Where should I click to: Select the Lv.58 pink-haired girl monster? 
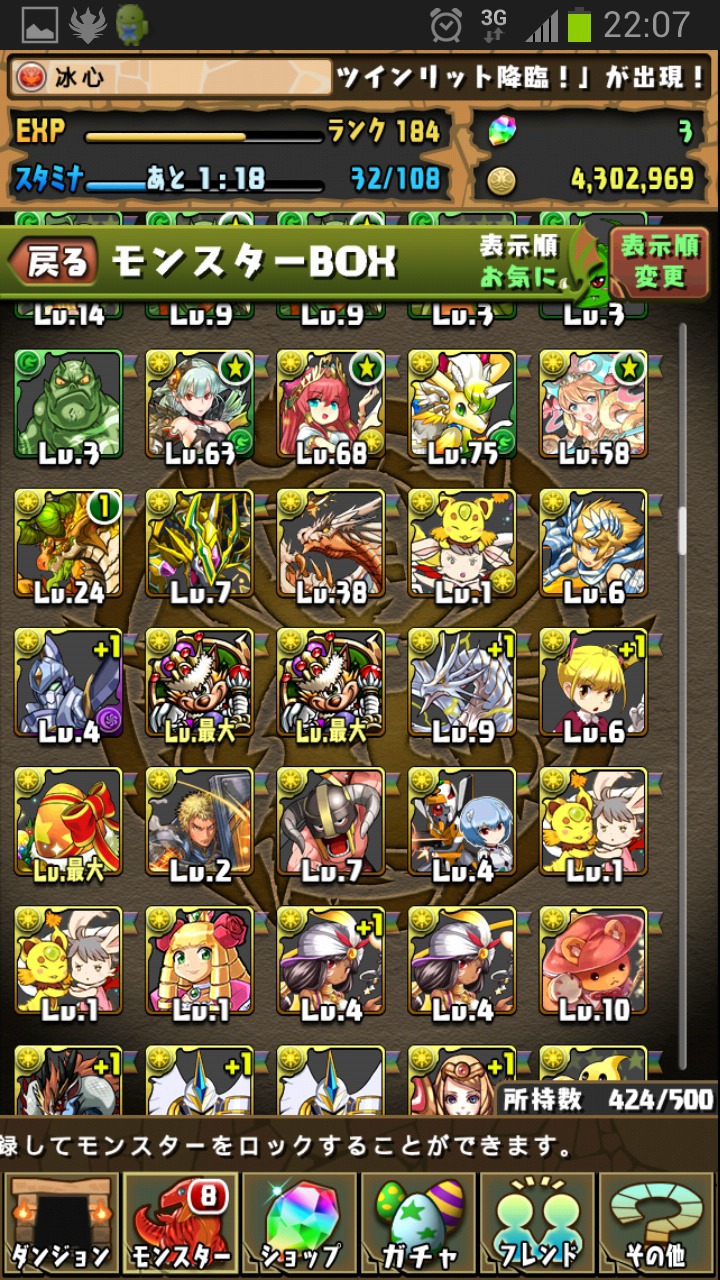(x=594, y=407)
